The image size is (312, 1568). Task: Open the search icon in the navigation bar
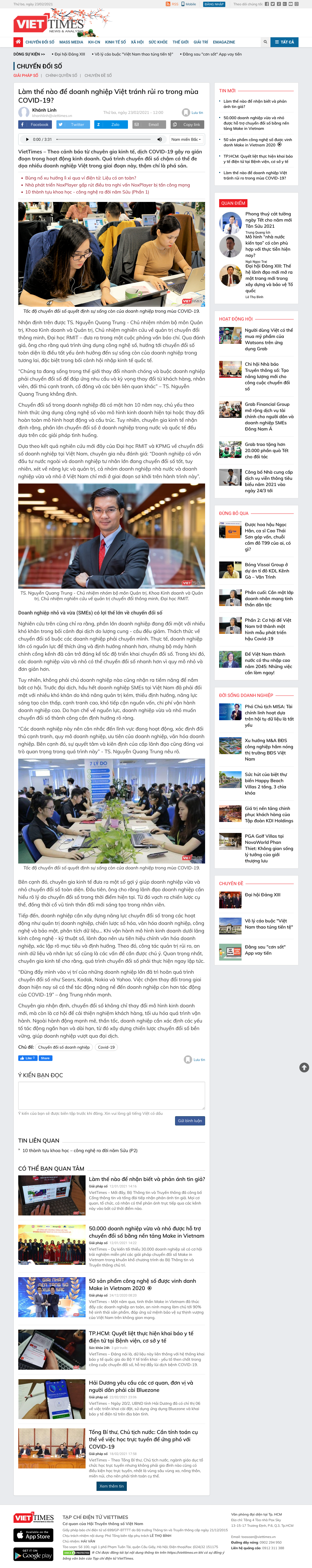[265, 42]
